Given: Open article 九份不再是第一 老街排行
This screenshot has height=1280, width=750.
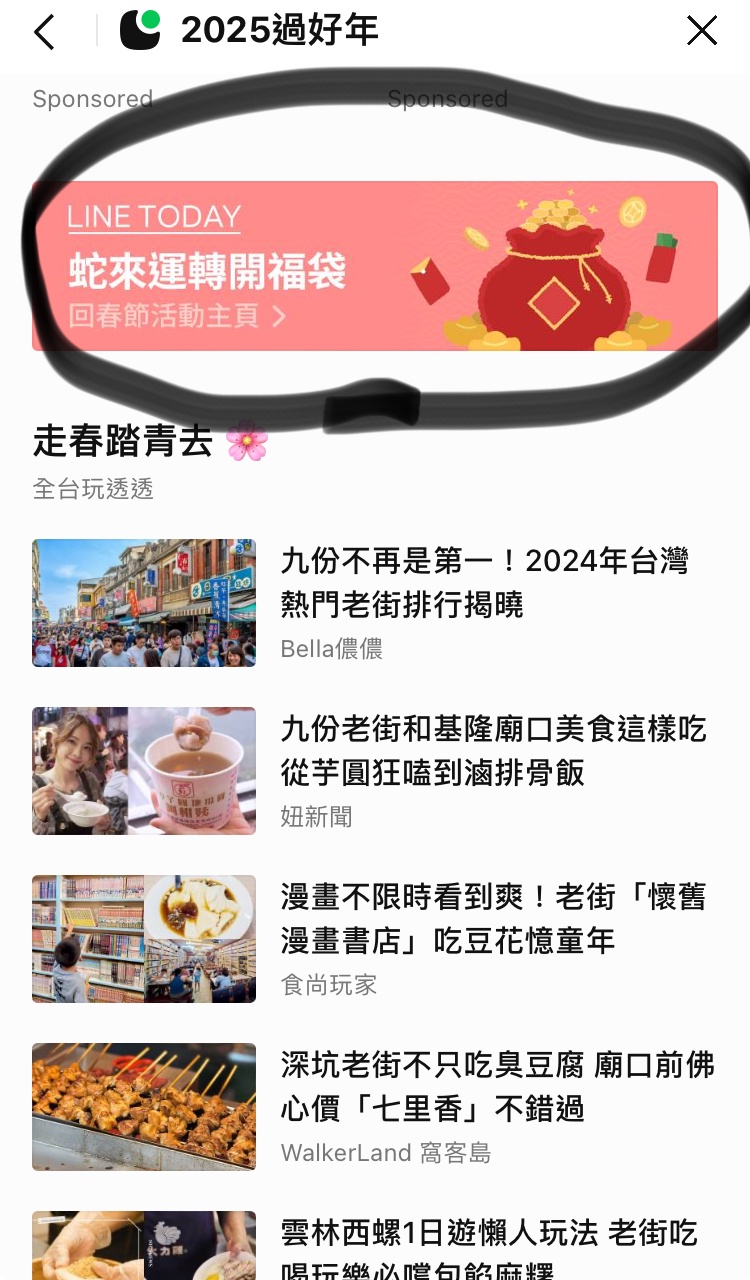Looking at the screenshot, I should [x=375, y=603].
